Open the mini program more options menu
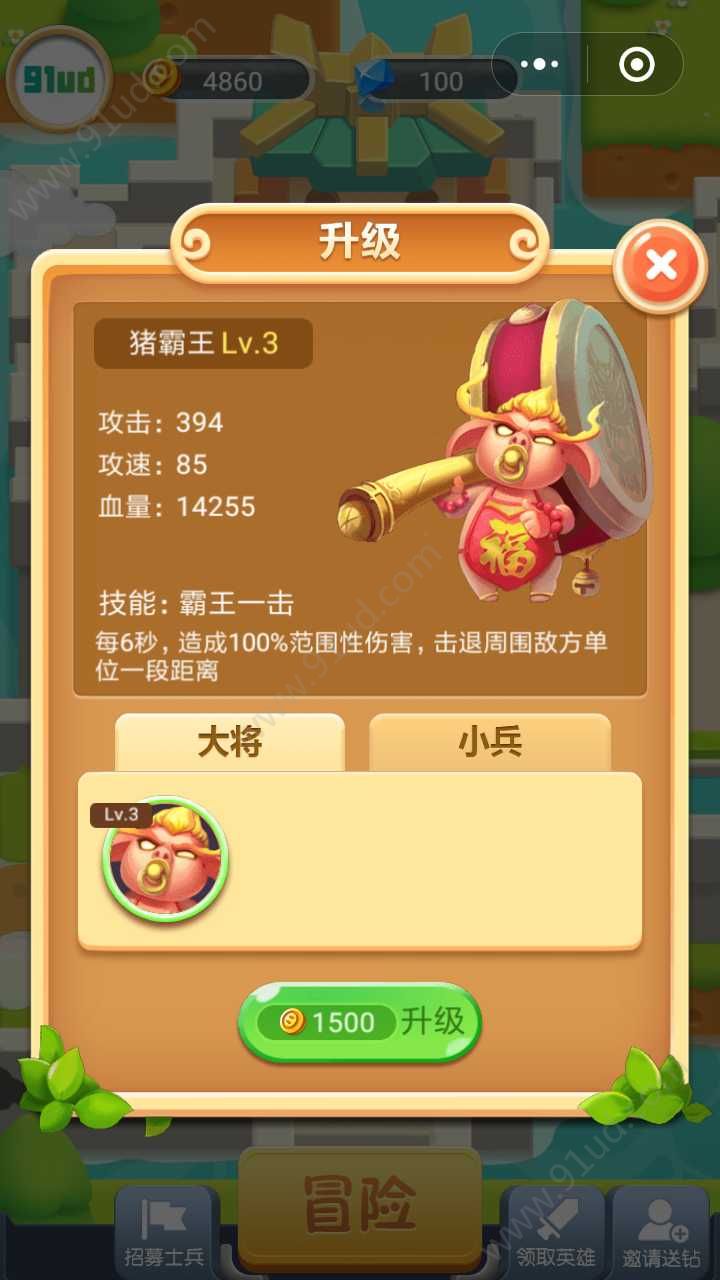 pyautogui.click(x=539, y=65)
